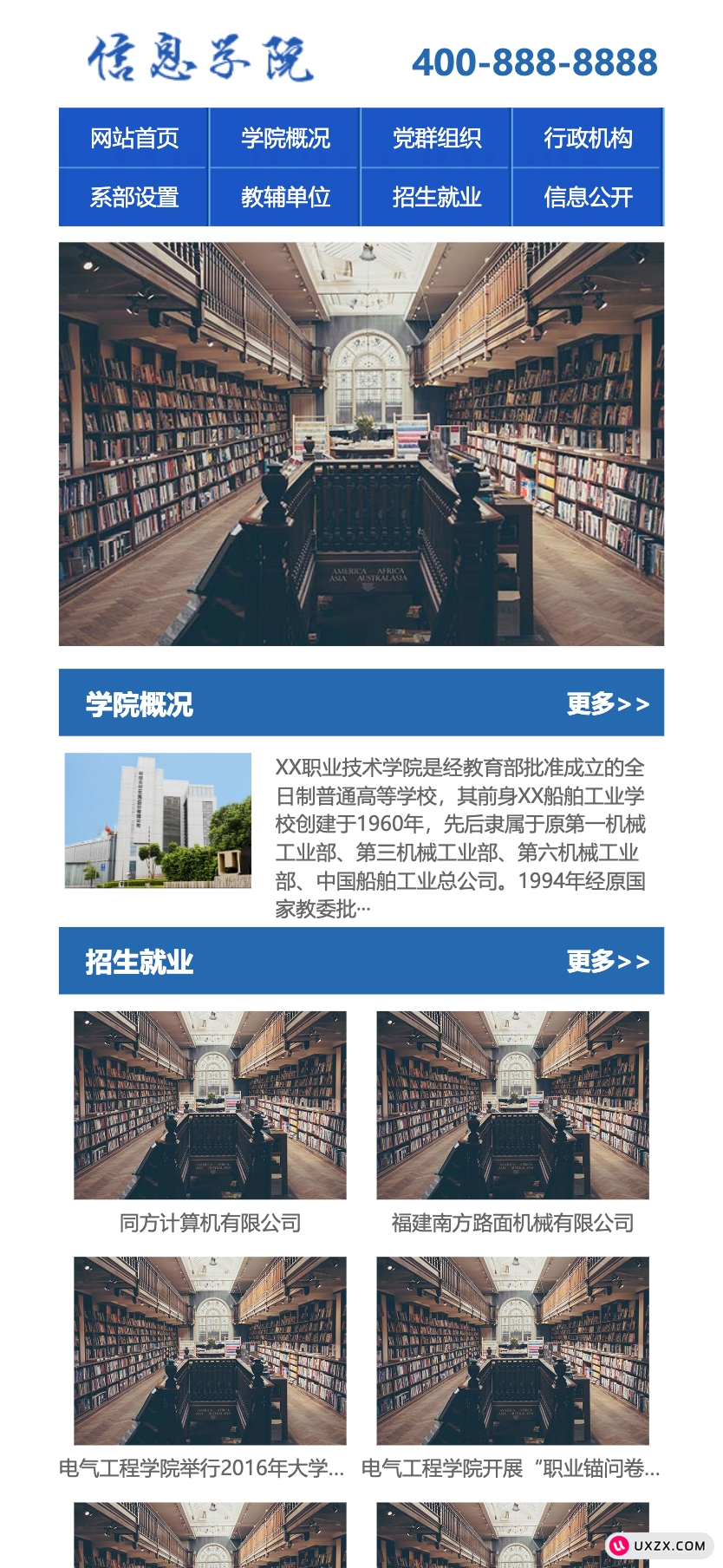
Task: Call the hotline 400-888-8888
Action: pyautogui.click(x=534, y=62)
